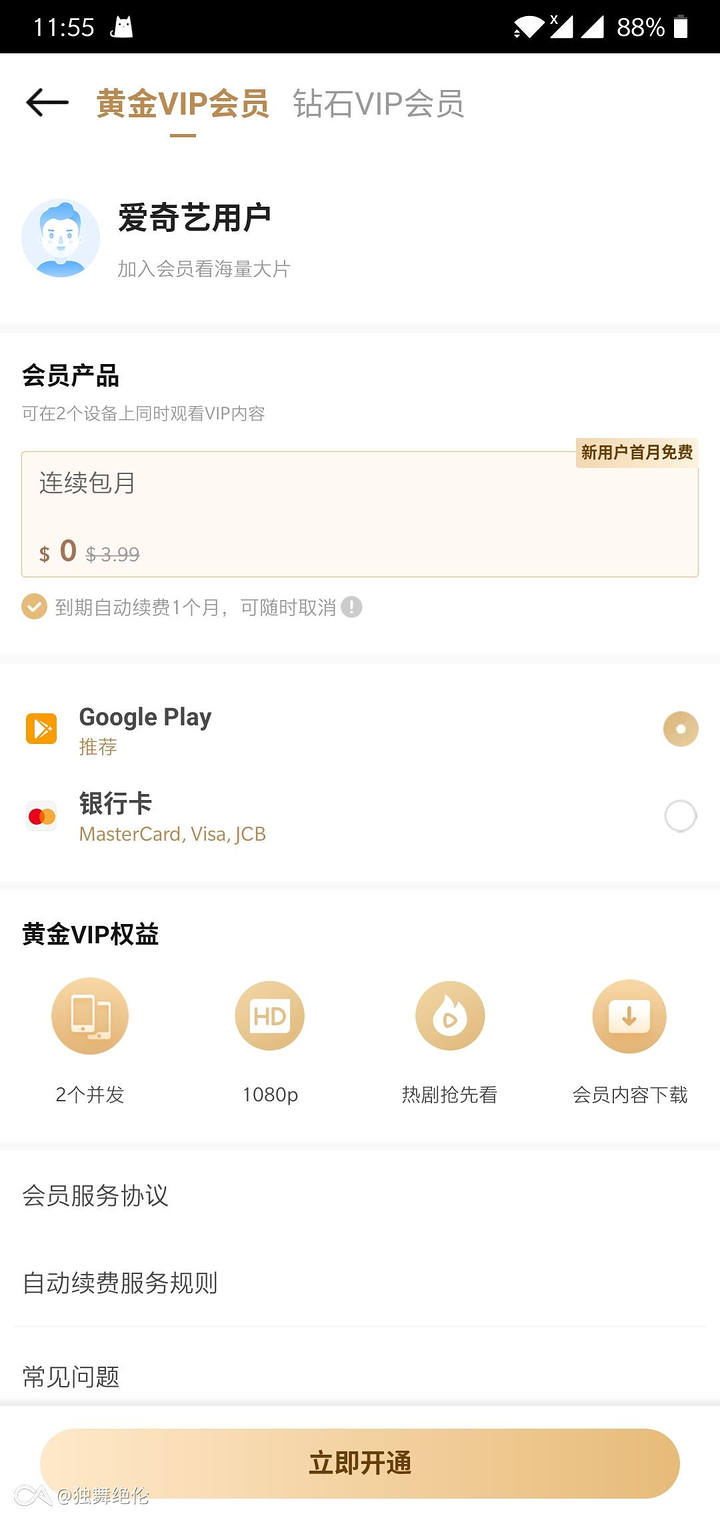Viewport: 720px width, 1520px height.
Task: Open the info icon beside 可随时取消
Action: [352, 606]
